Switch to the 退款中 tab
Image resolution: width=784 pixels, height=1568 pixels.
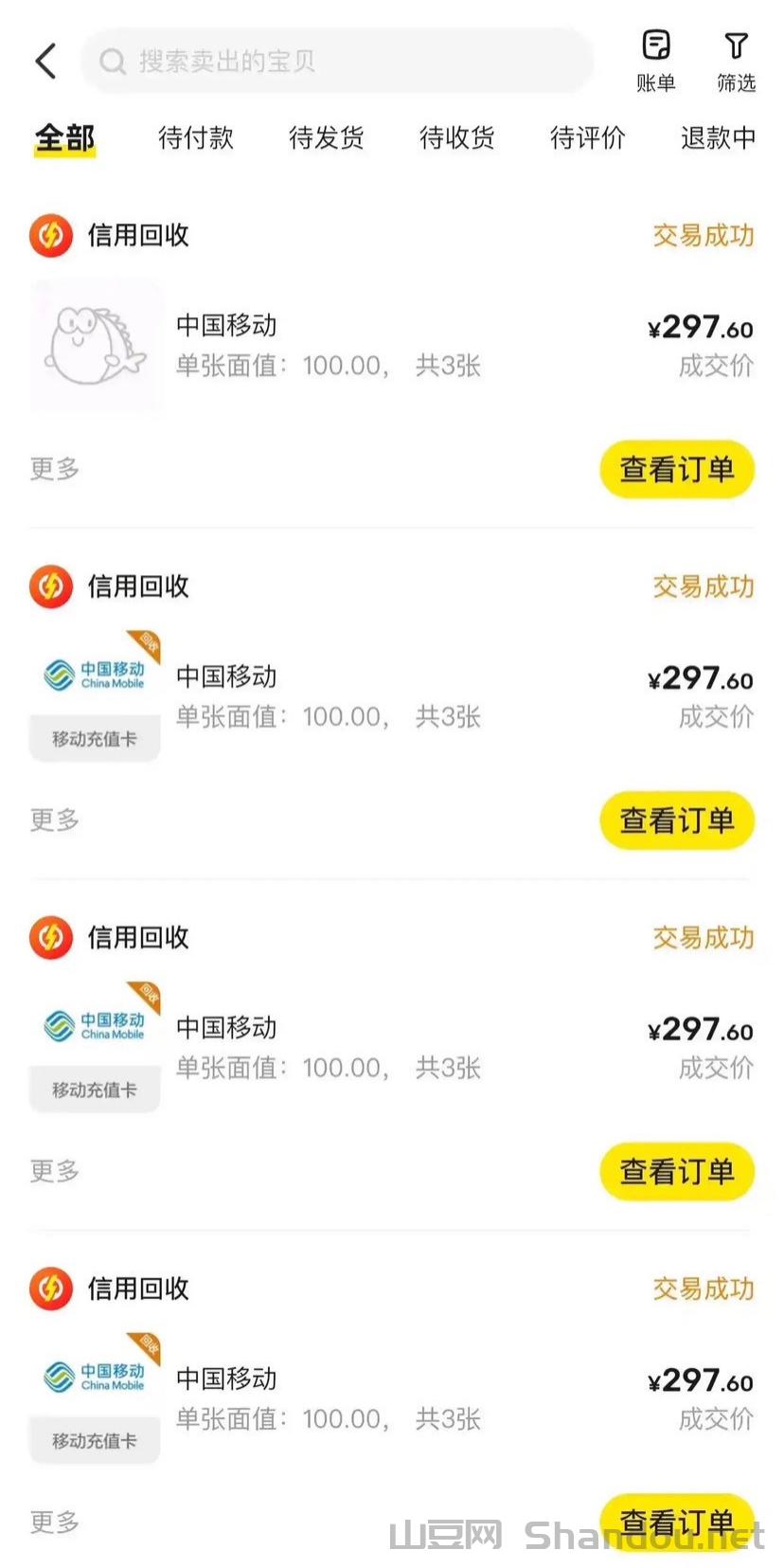pos(717,138)
